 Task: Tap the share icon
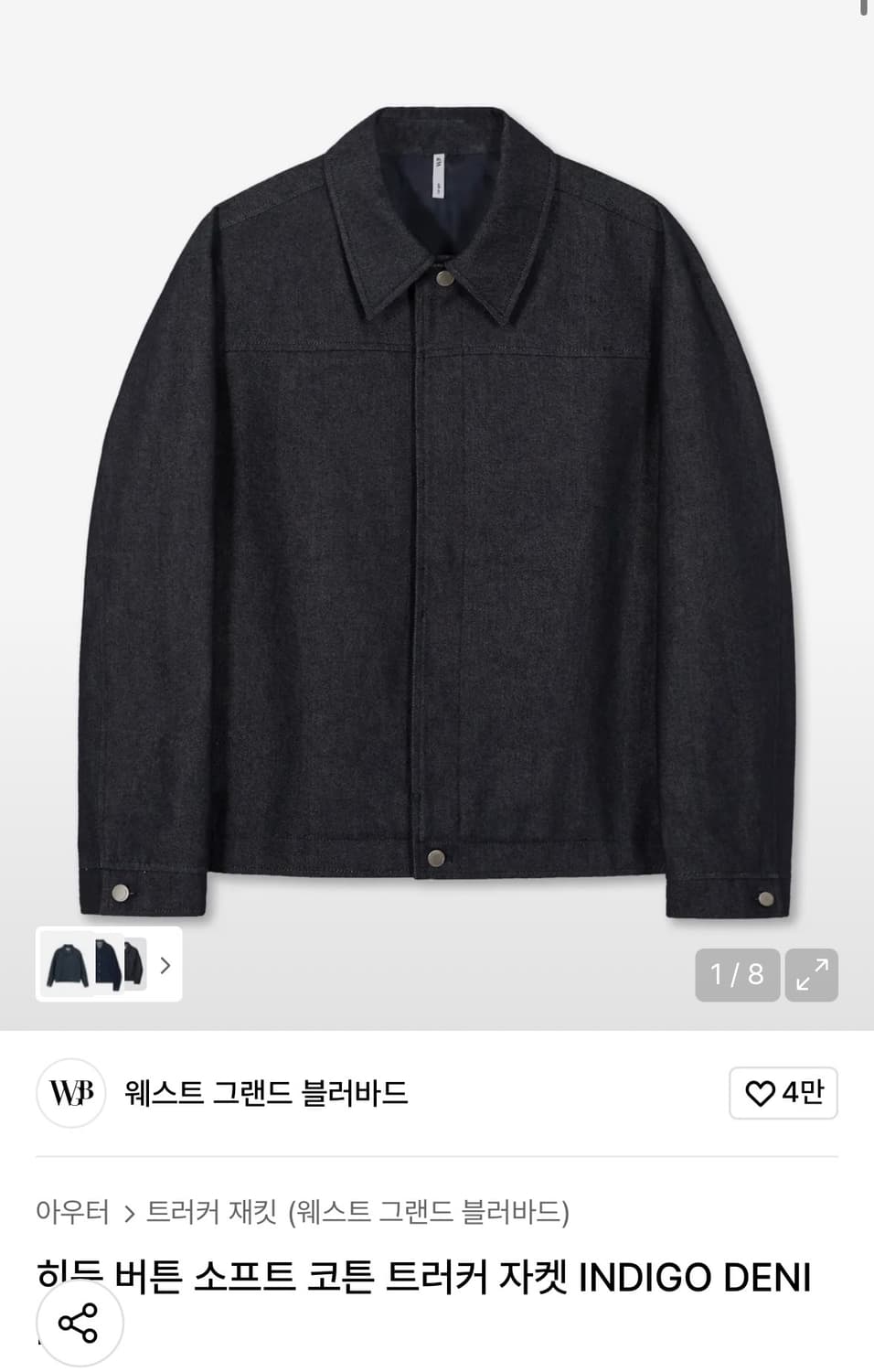[x=78, y=1324]
